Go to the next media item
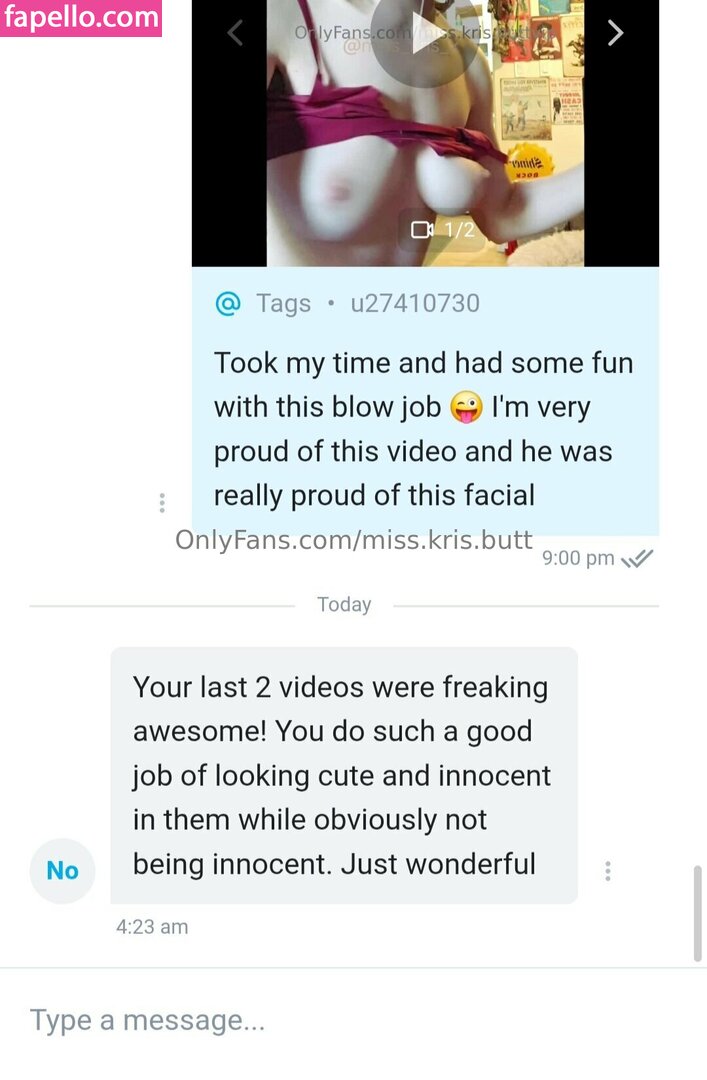Image resolution: width=707 pixels, height=1080 pixels. click(615, 33)
